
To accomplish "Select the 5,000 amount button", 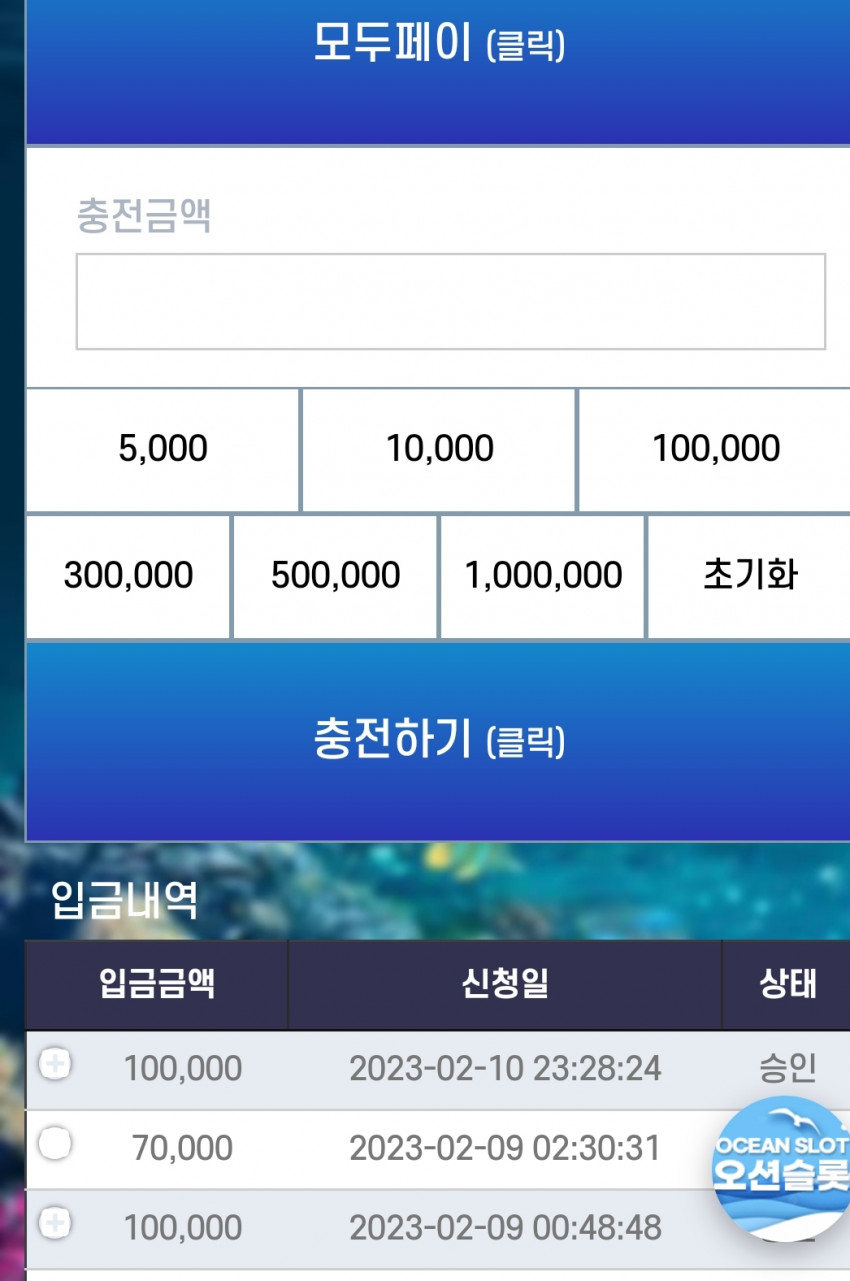I will click(x=163, y=449).
